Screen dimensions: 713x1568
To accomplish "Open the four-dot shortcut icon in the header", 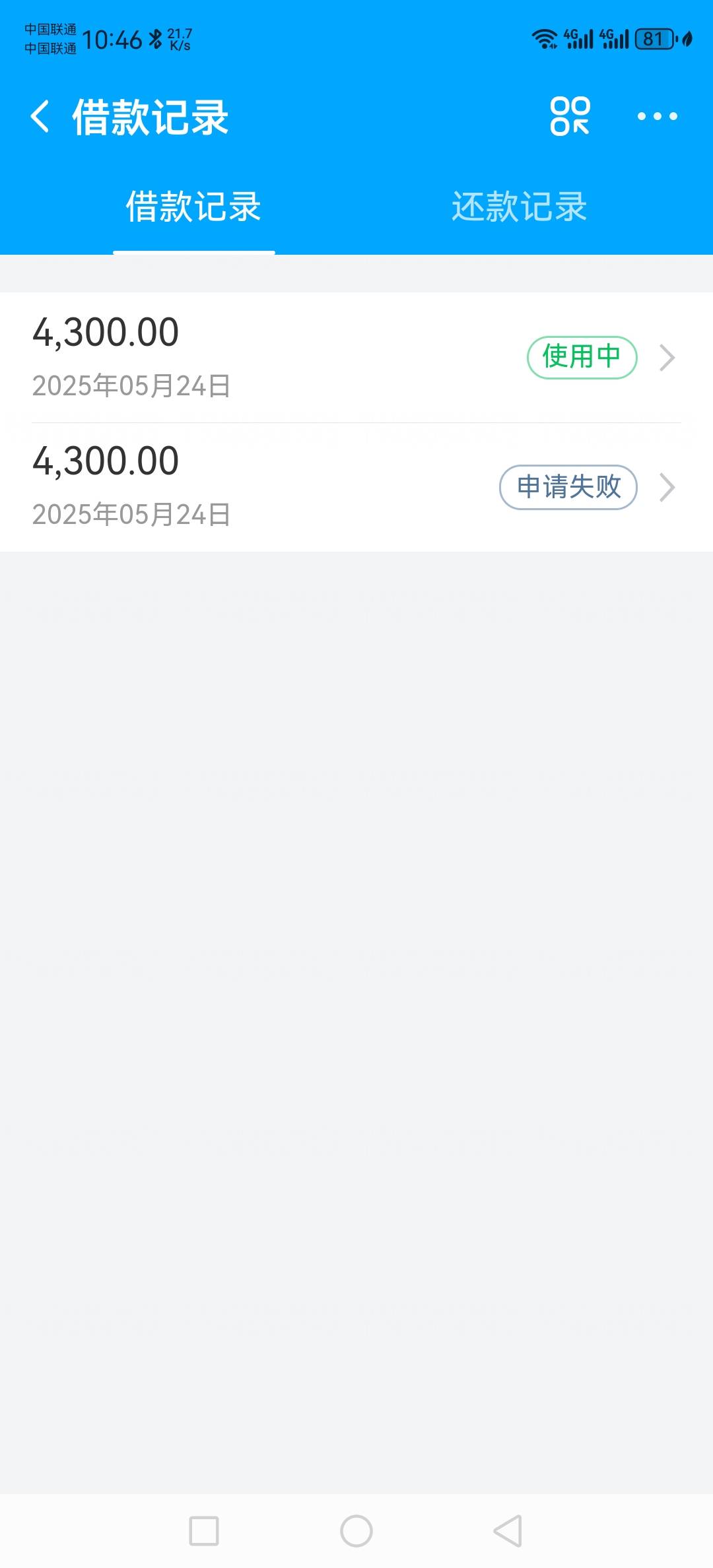I will 570,116.
